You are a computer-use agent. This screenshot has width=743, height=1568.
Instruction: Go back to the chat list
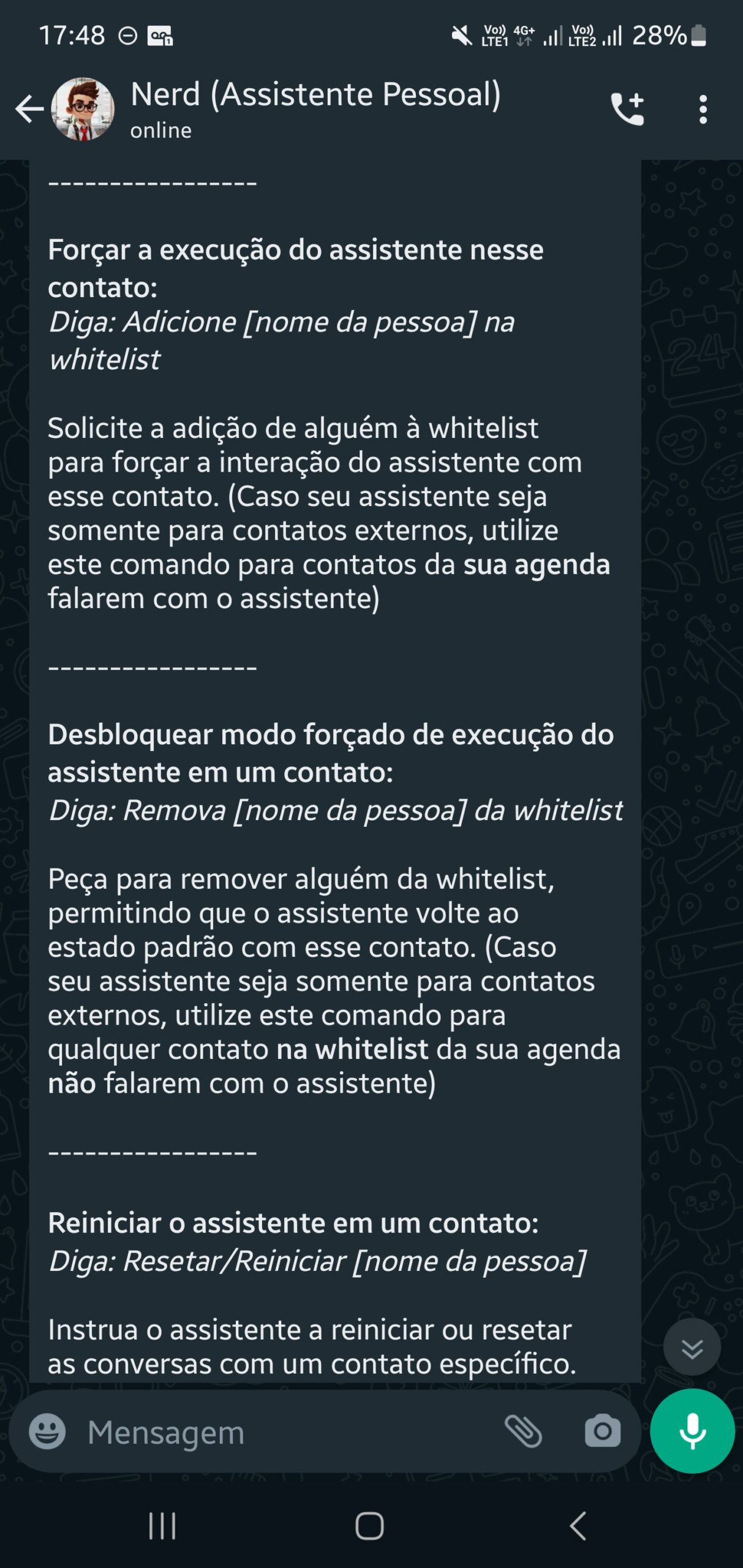(x=29, y=110)
